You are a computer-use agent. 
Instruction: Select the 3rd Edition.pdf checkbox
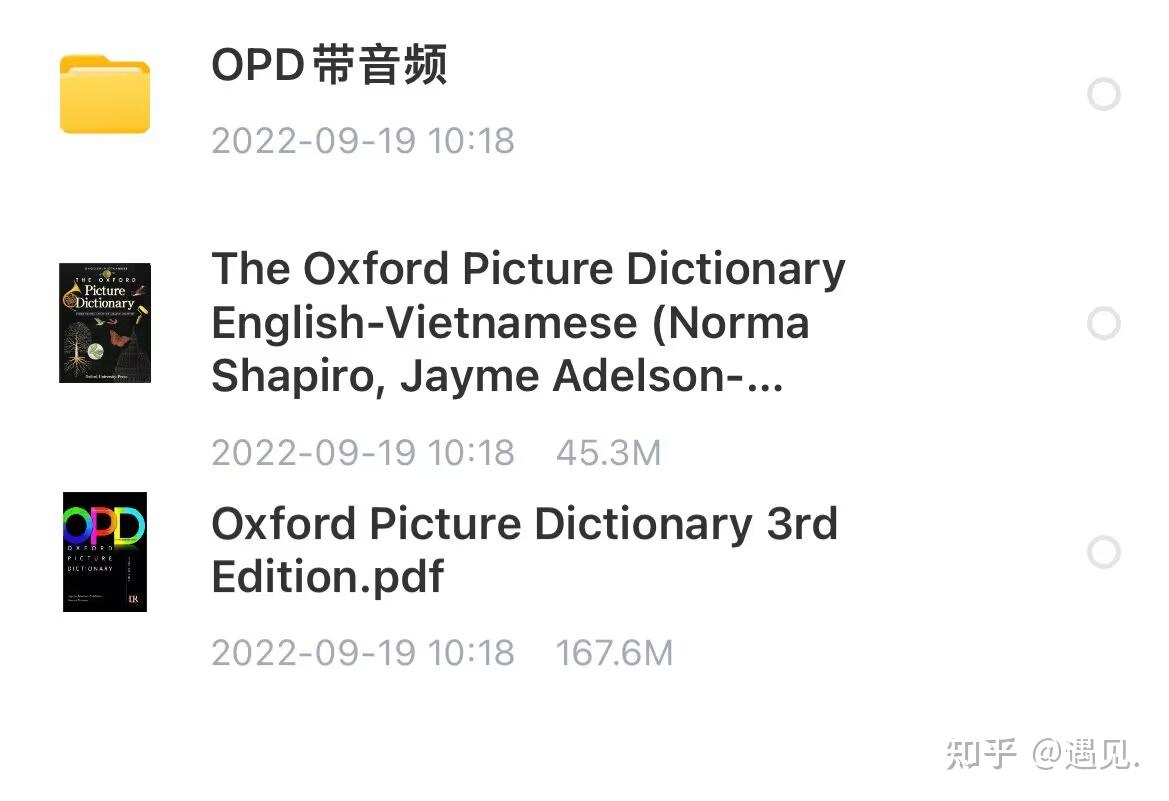[x=1103, y=552]
